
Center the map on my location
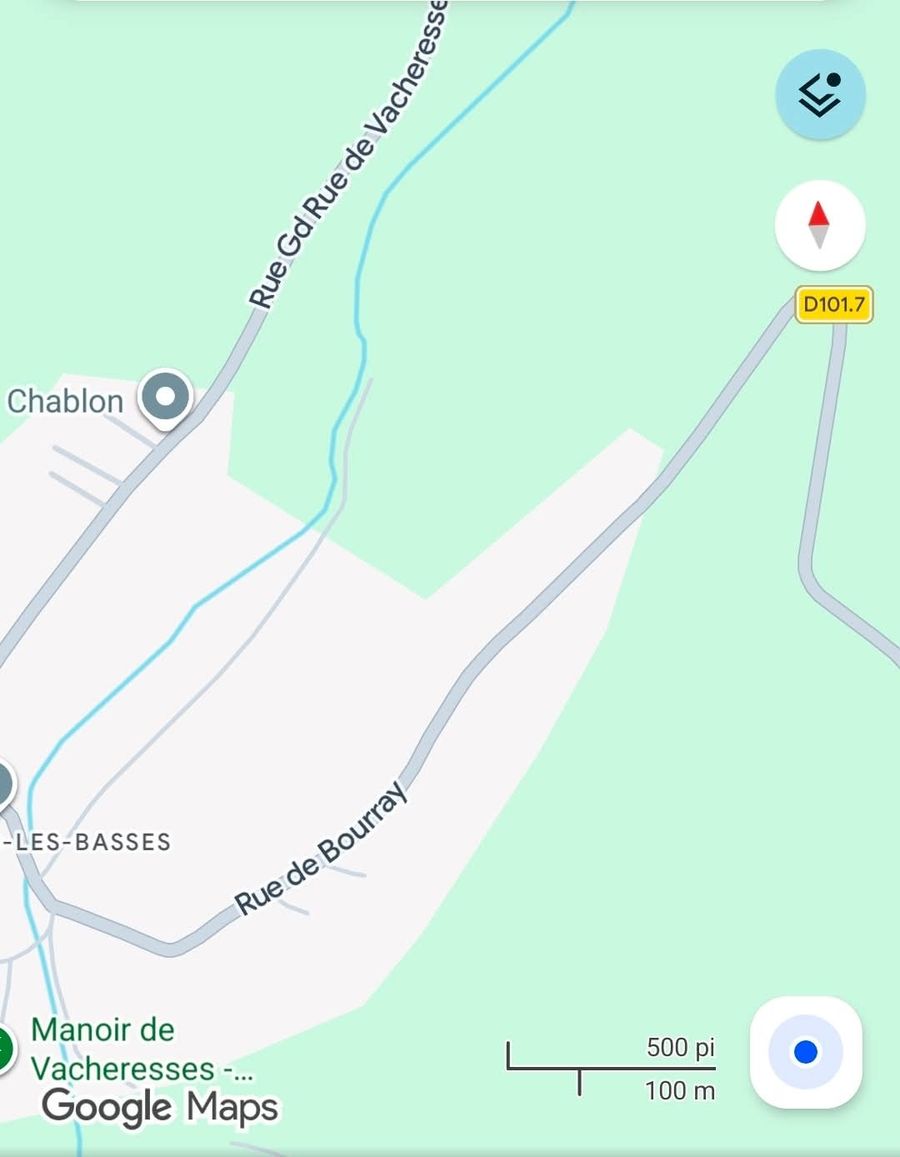pyautogui.click(x=806, y=1052)
